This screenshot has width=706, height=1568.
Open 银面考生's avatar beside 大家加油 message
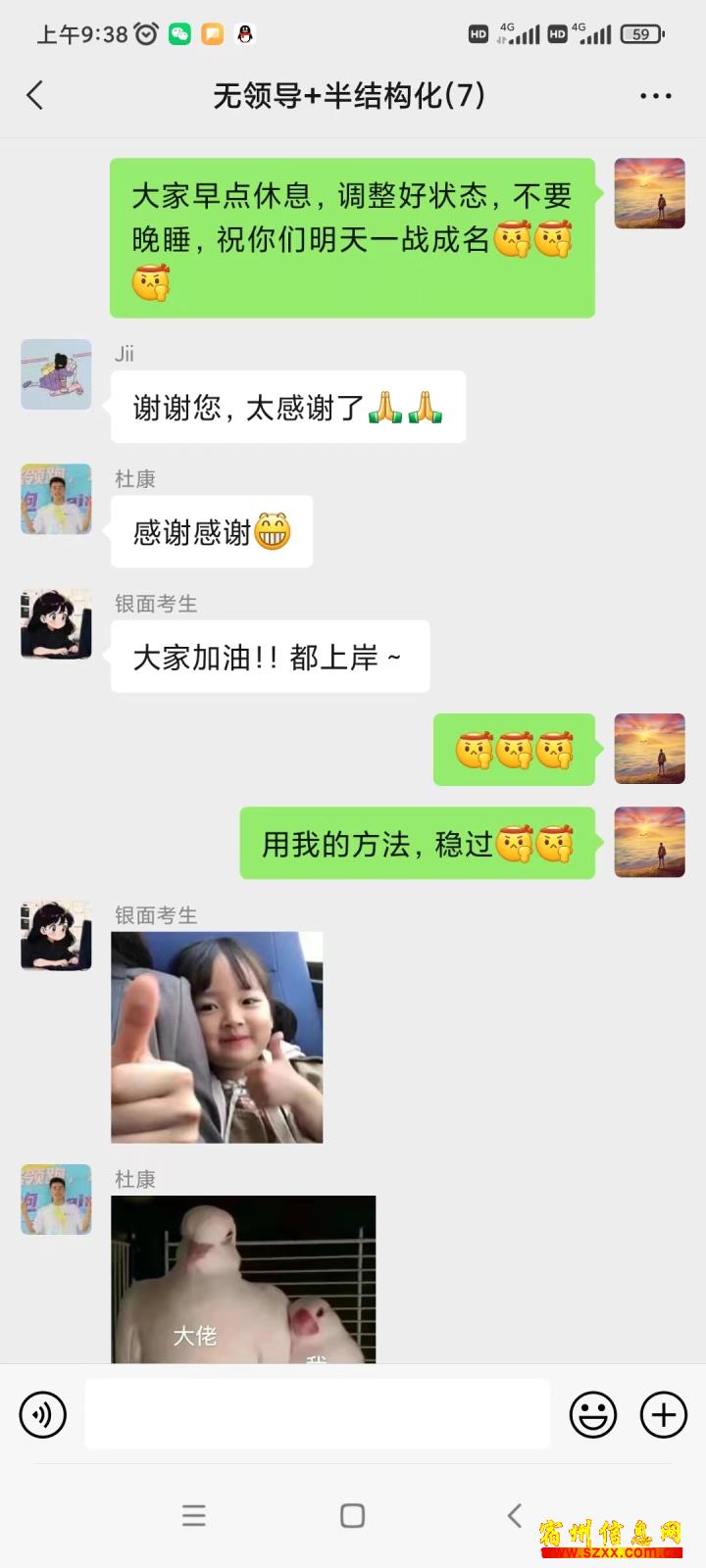56,624
